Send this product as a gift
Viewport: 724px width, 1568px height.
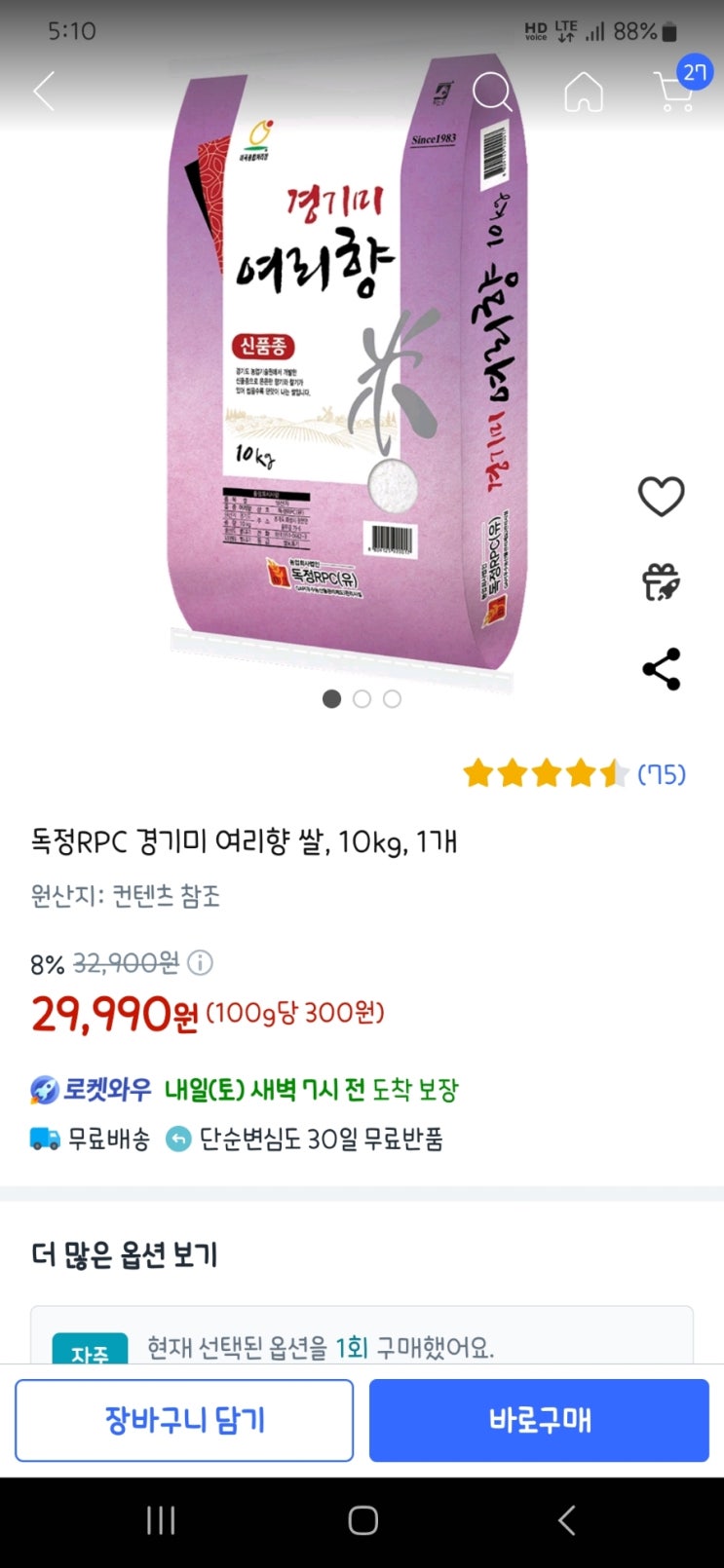pos(661,582)
